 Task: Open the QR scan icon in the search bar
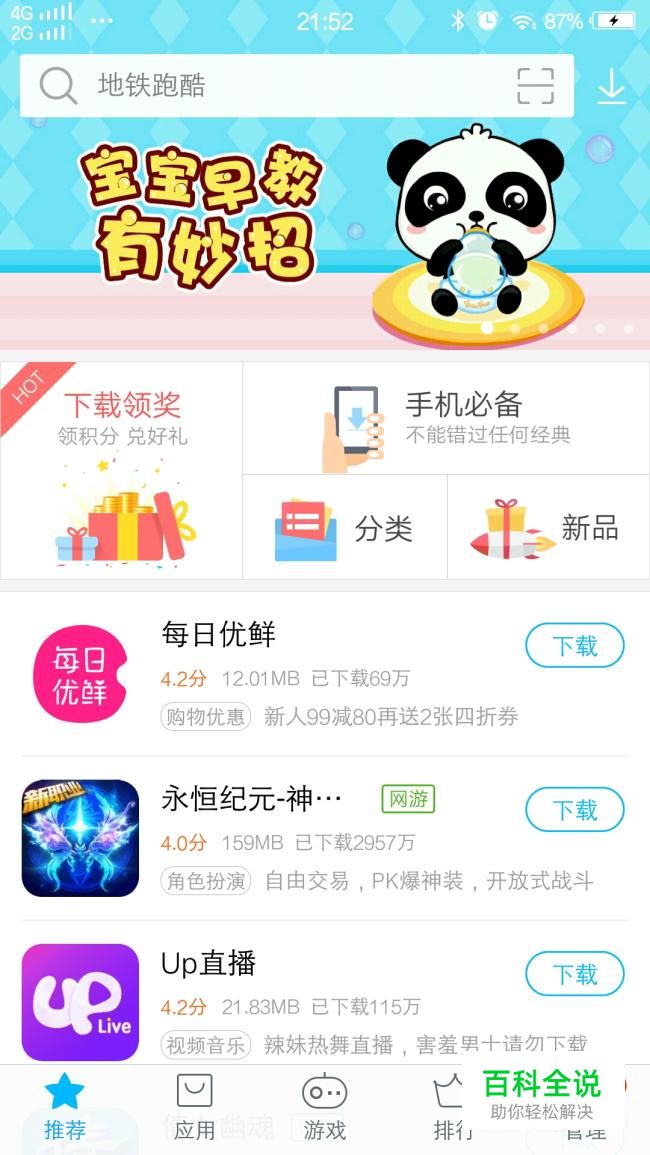[535, 86]
